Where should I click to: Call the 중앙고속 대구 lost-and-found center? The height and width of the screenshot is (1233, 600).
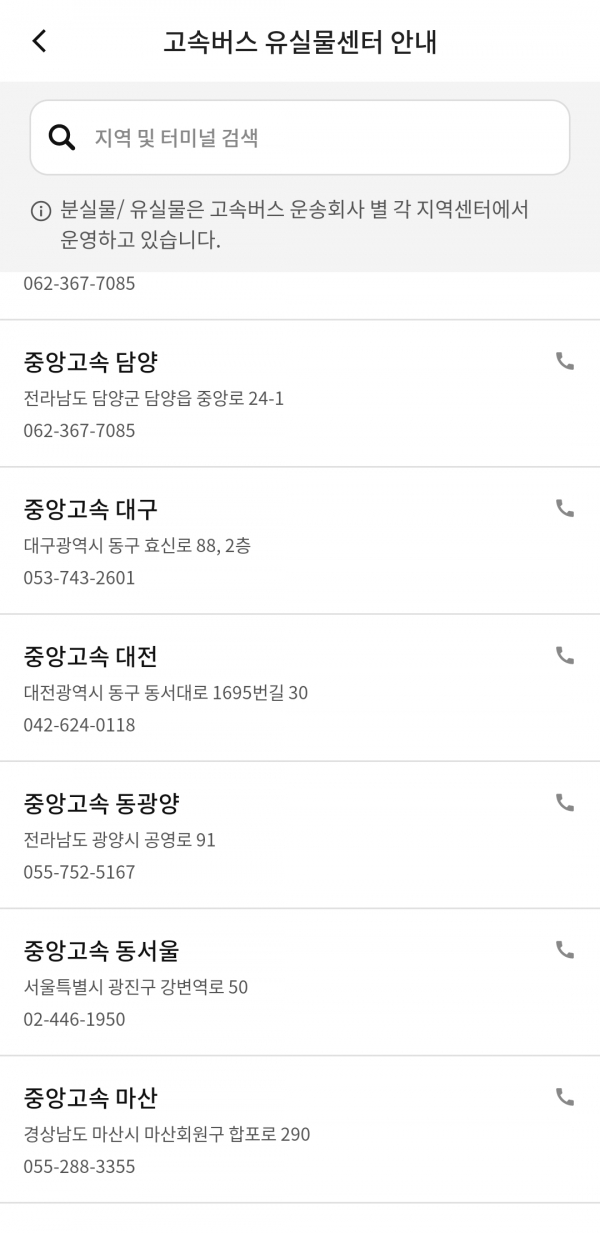565,508
